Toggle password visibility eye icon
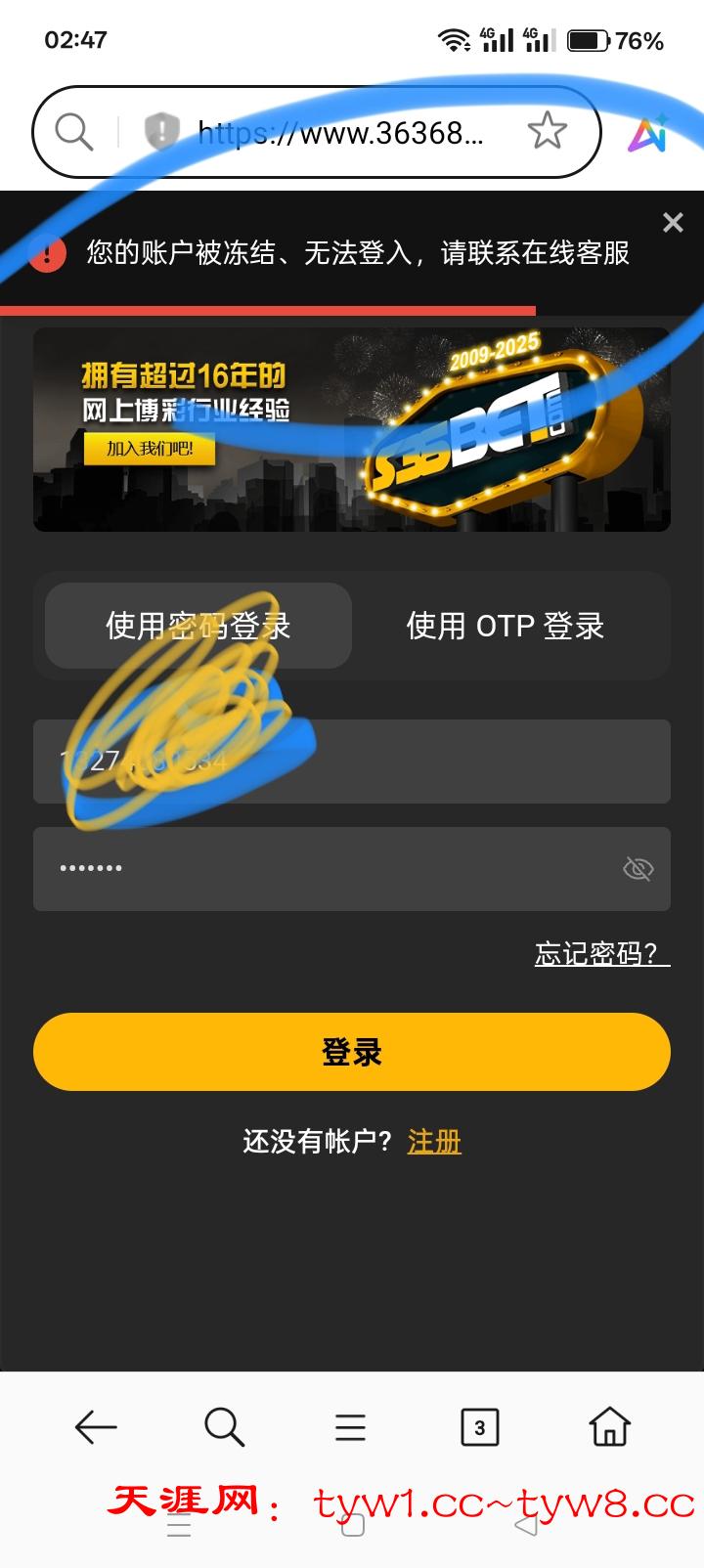The width and height of the screenshot is (704, 1568). pos(638,869)
